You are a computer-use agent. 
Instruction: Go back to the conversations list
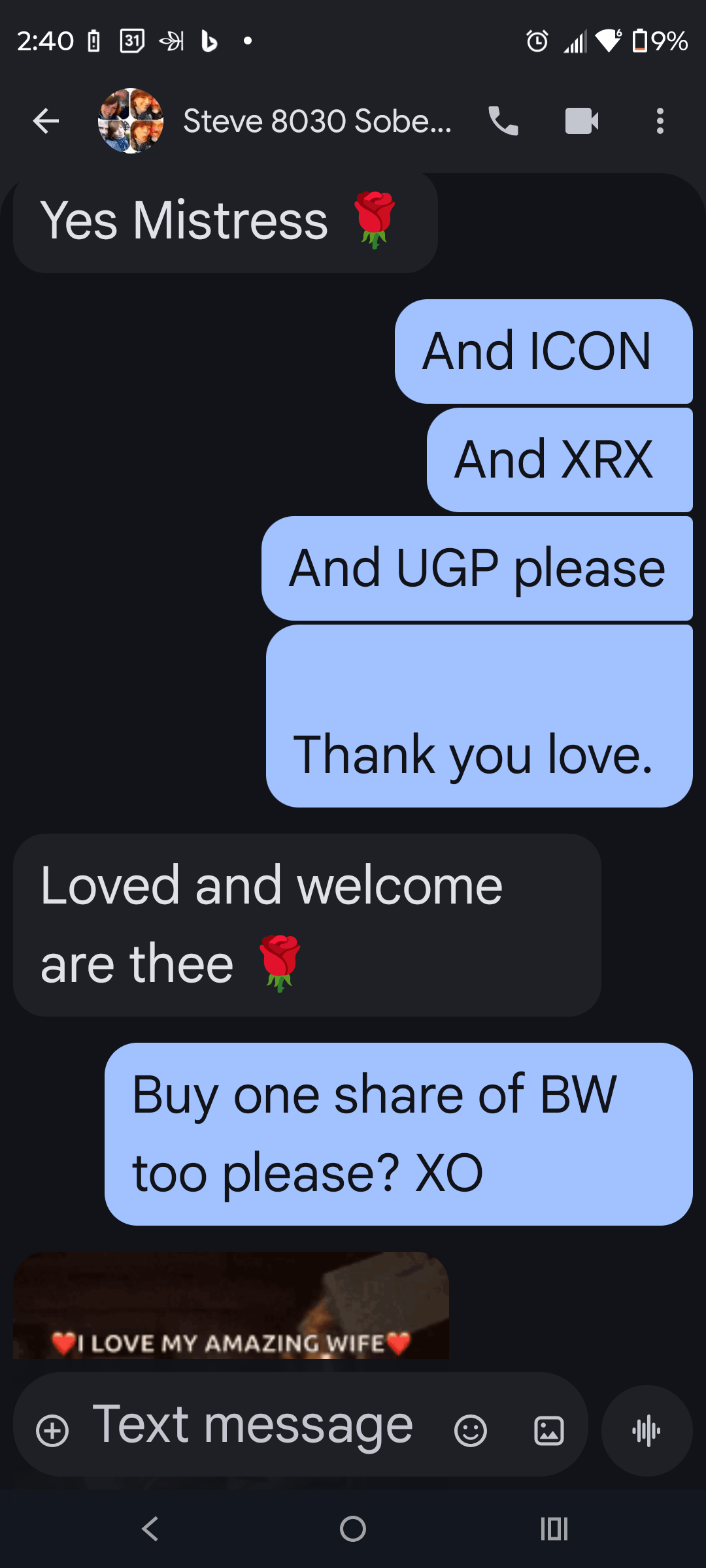pyautogui.click(x=46, y=121)
